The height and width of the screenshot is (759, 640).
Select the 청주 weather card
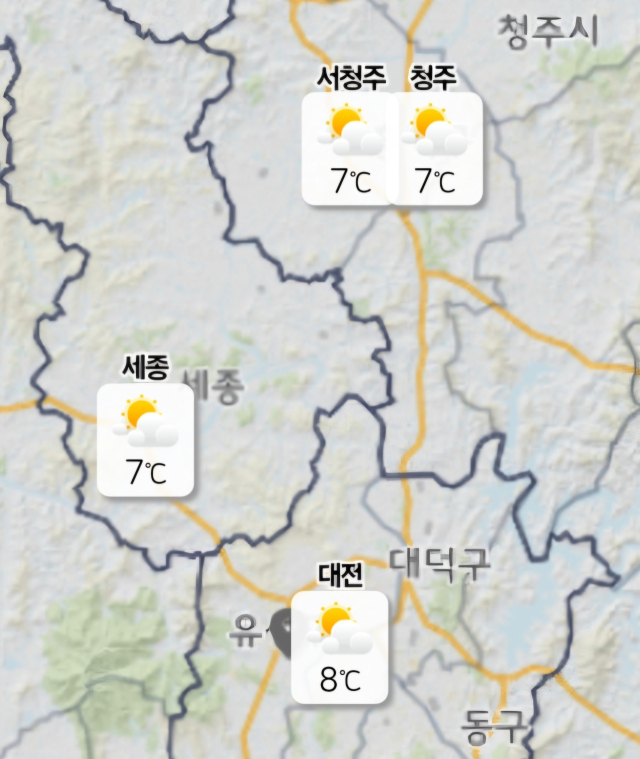coord(436,148)
